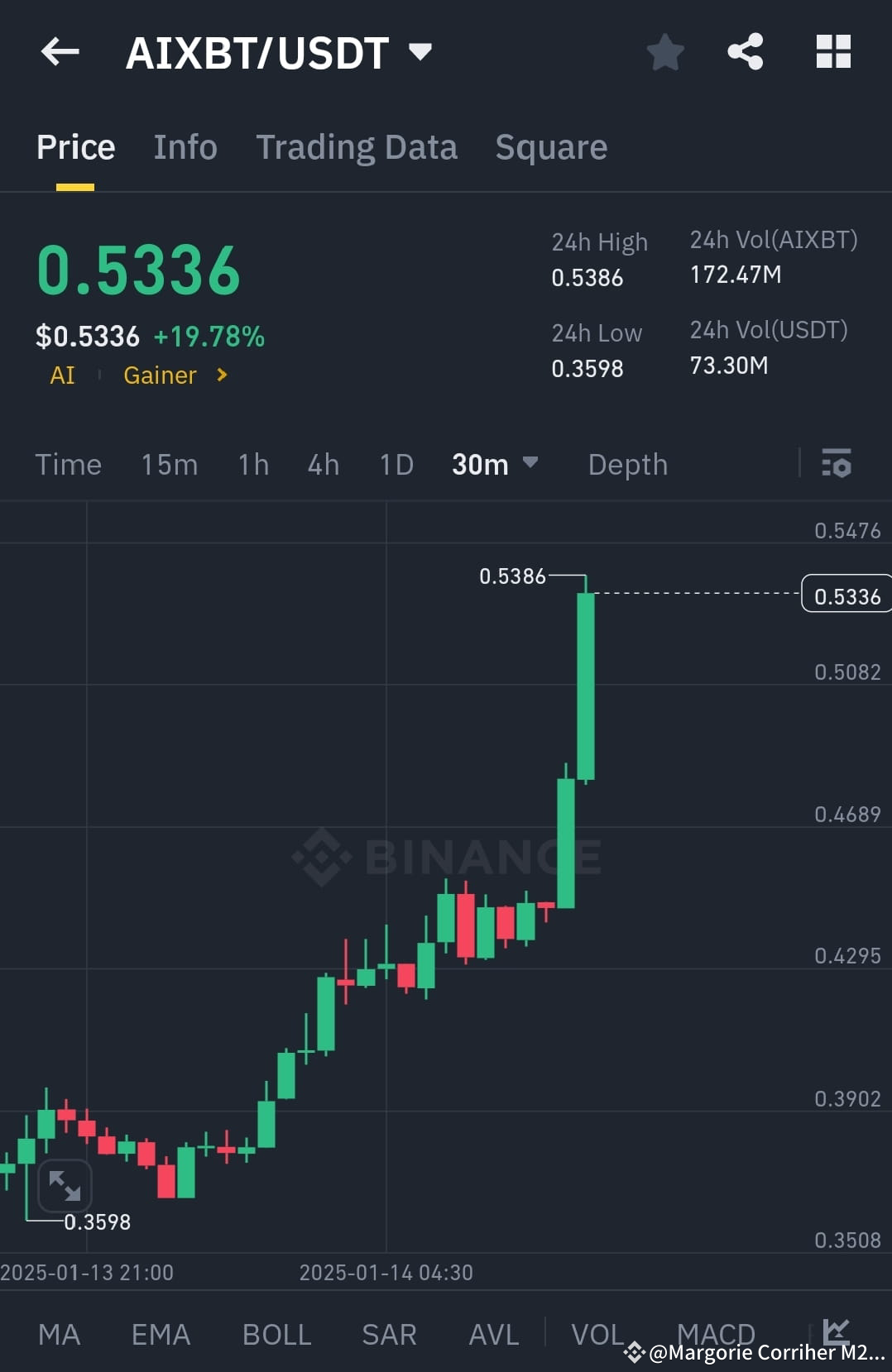Open the 30m timeframe dropdown
This screenshot has width=892, height=1372.
[495, 465]
